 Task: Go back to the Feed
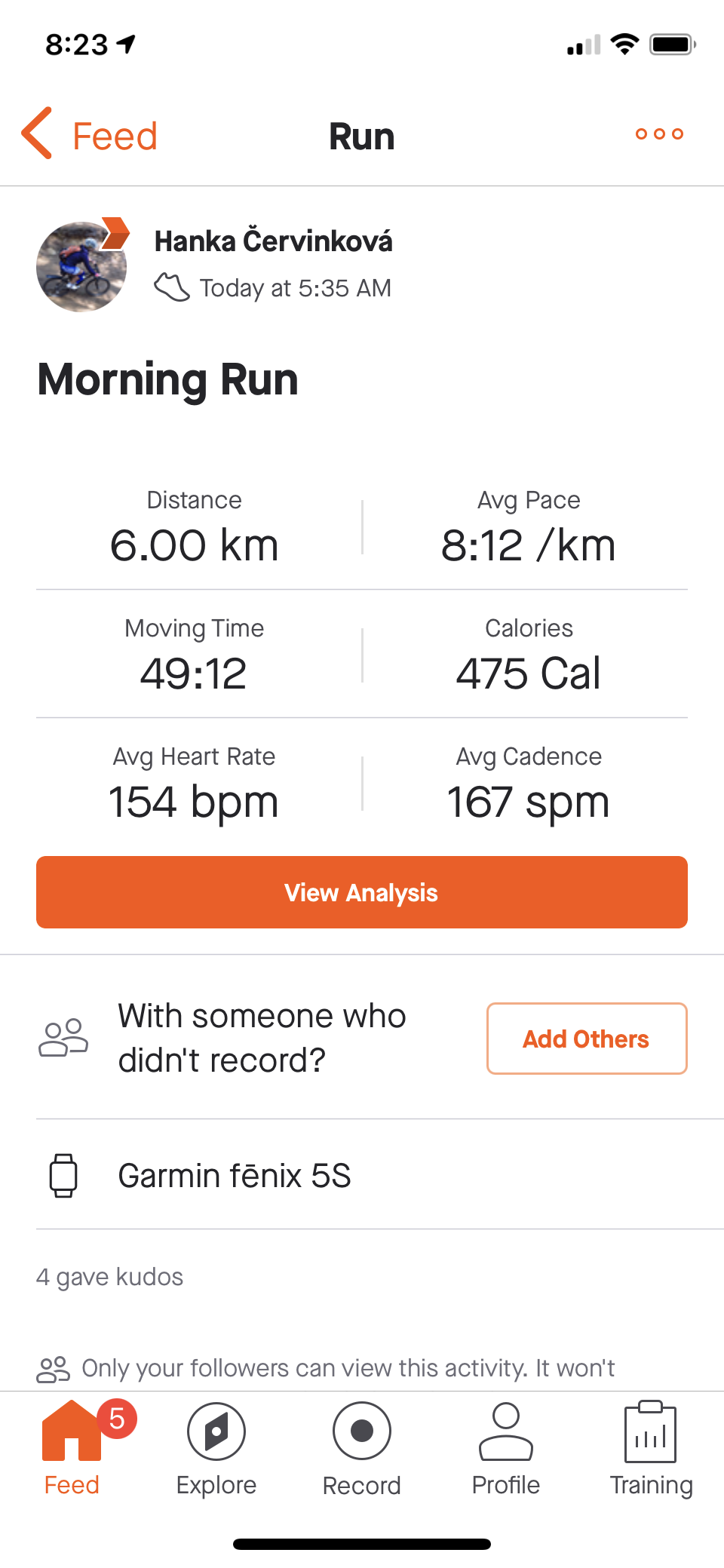coord(89,135)
